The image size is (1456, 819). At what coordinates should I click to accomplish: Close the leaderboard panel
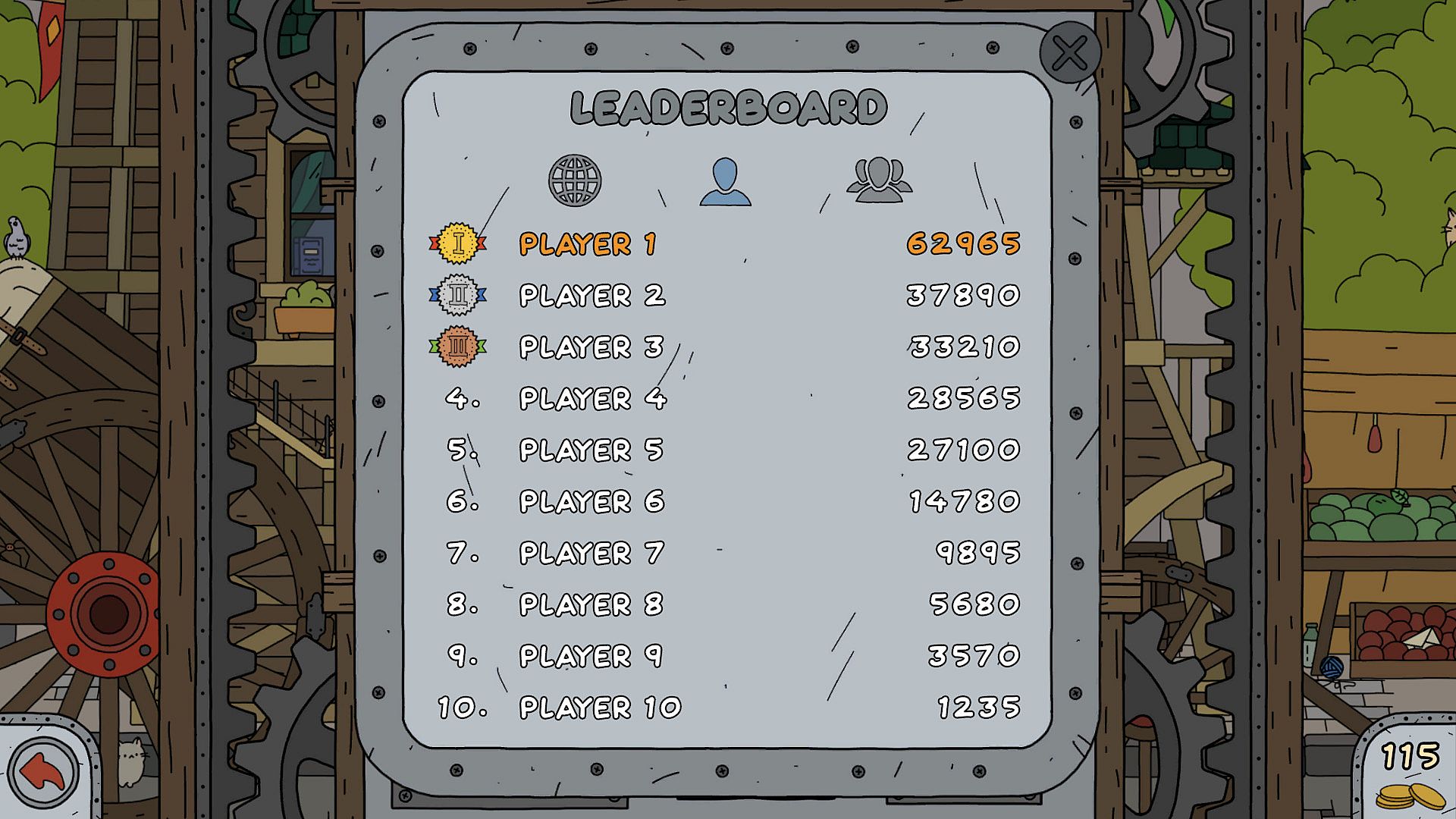click(1070, 53)
